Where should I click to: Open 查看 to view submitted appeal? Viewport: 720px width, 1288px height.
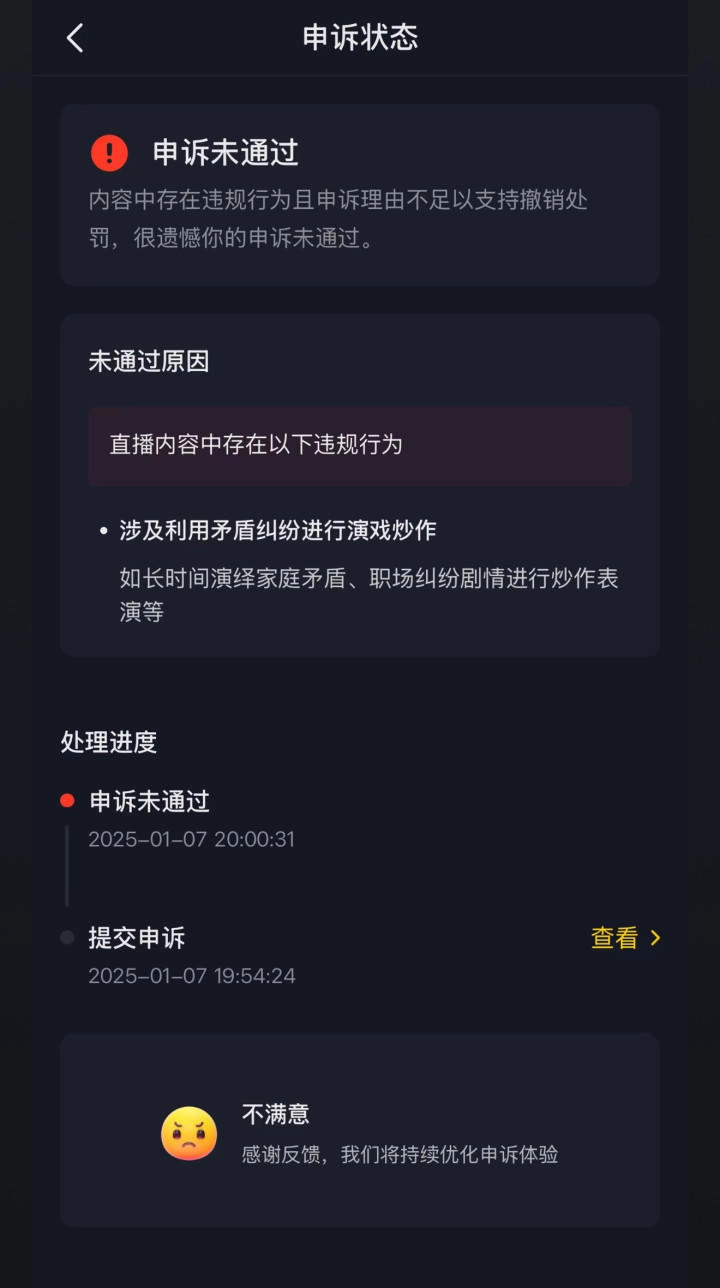613,938
